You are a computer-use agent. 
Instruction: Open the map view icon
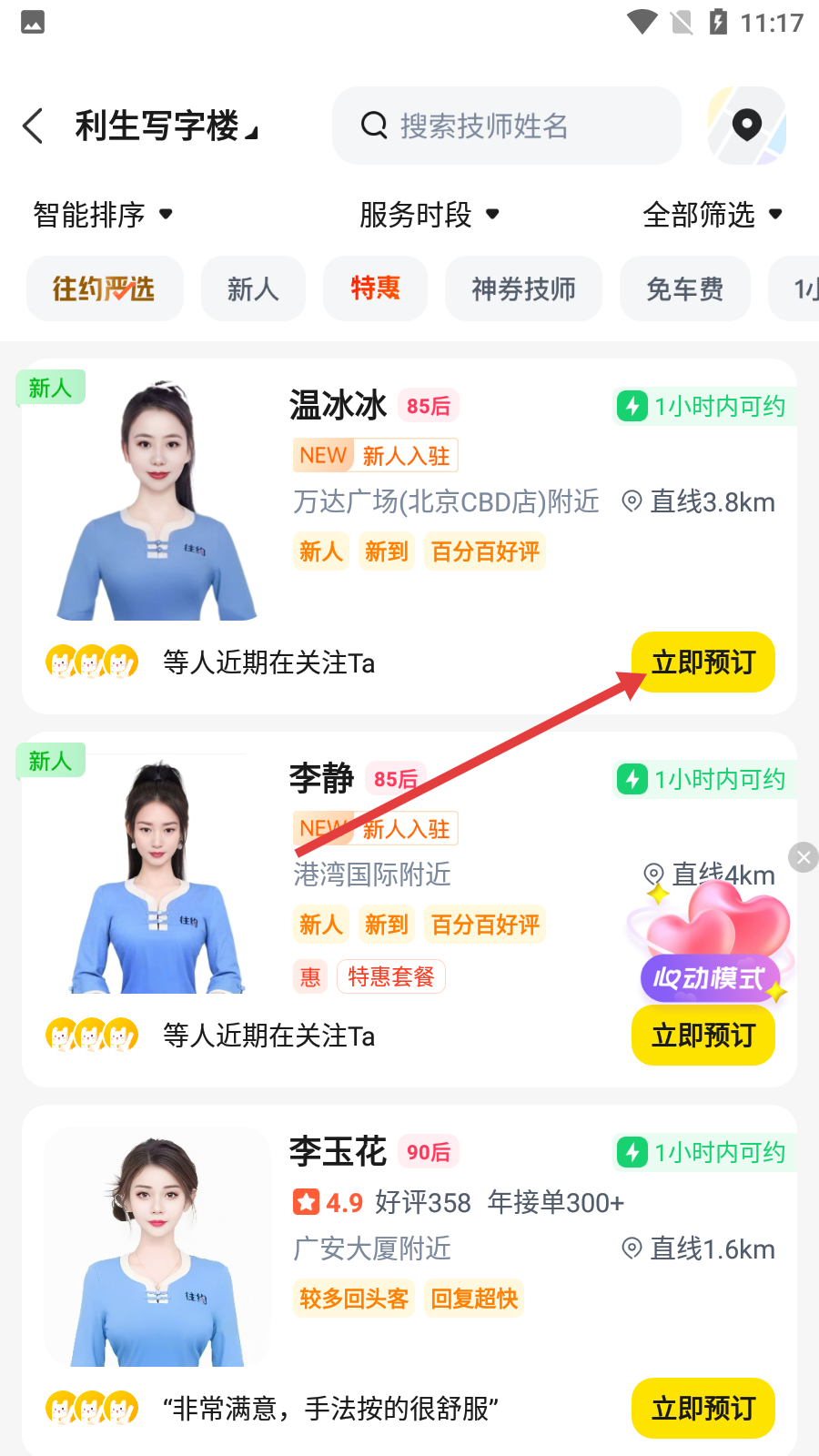pyautogui.click(x=746, y=126)
